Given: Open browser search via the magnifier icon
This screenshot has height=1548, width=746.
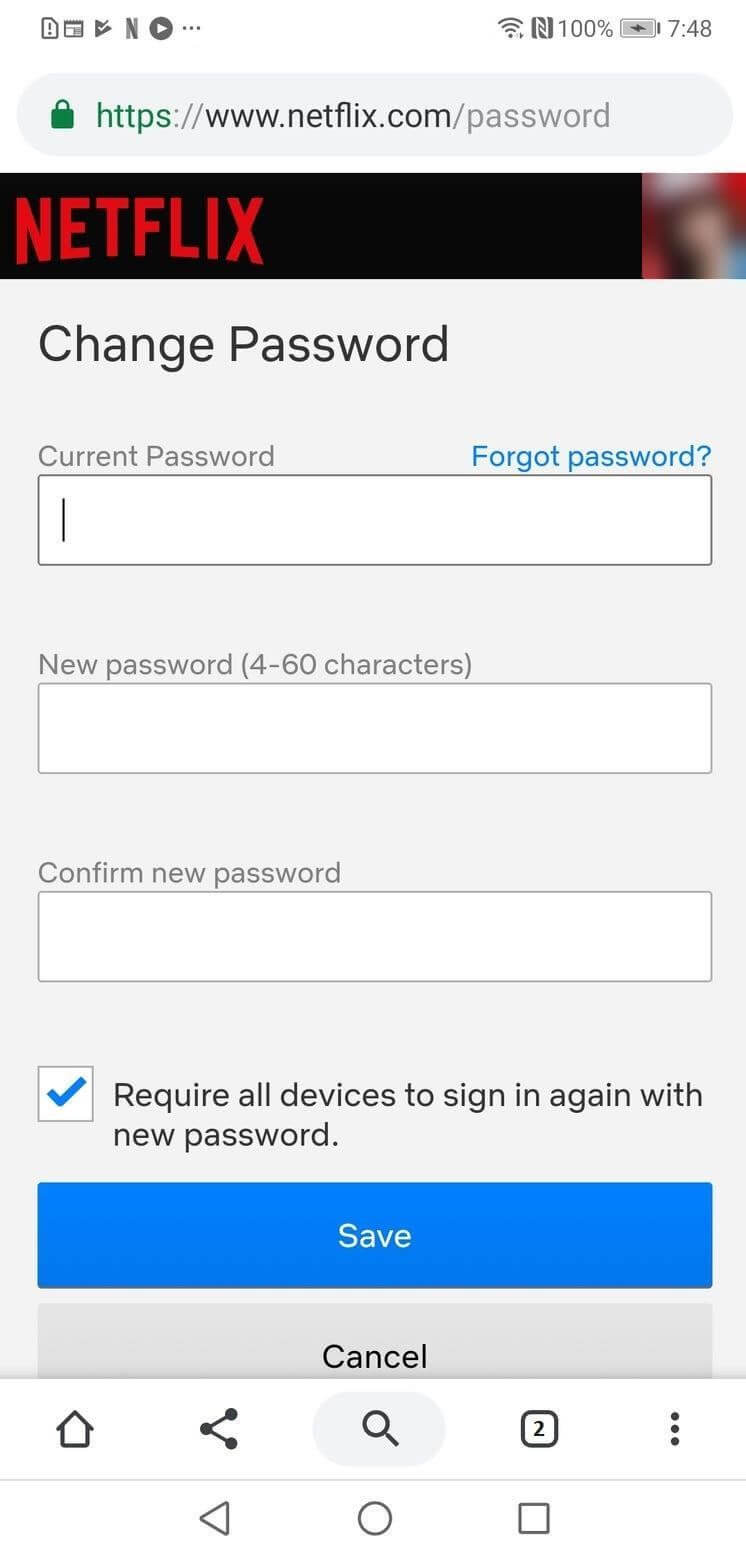Looking at the screenshot, I should 379,1429.
